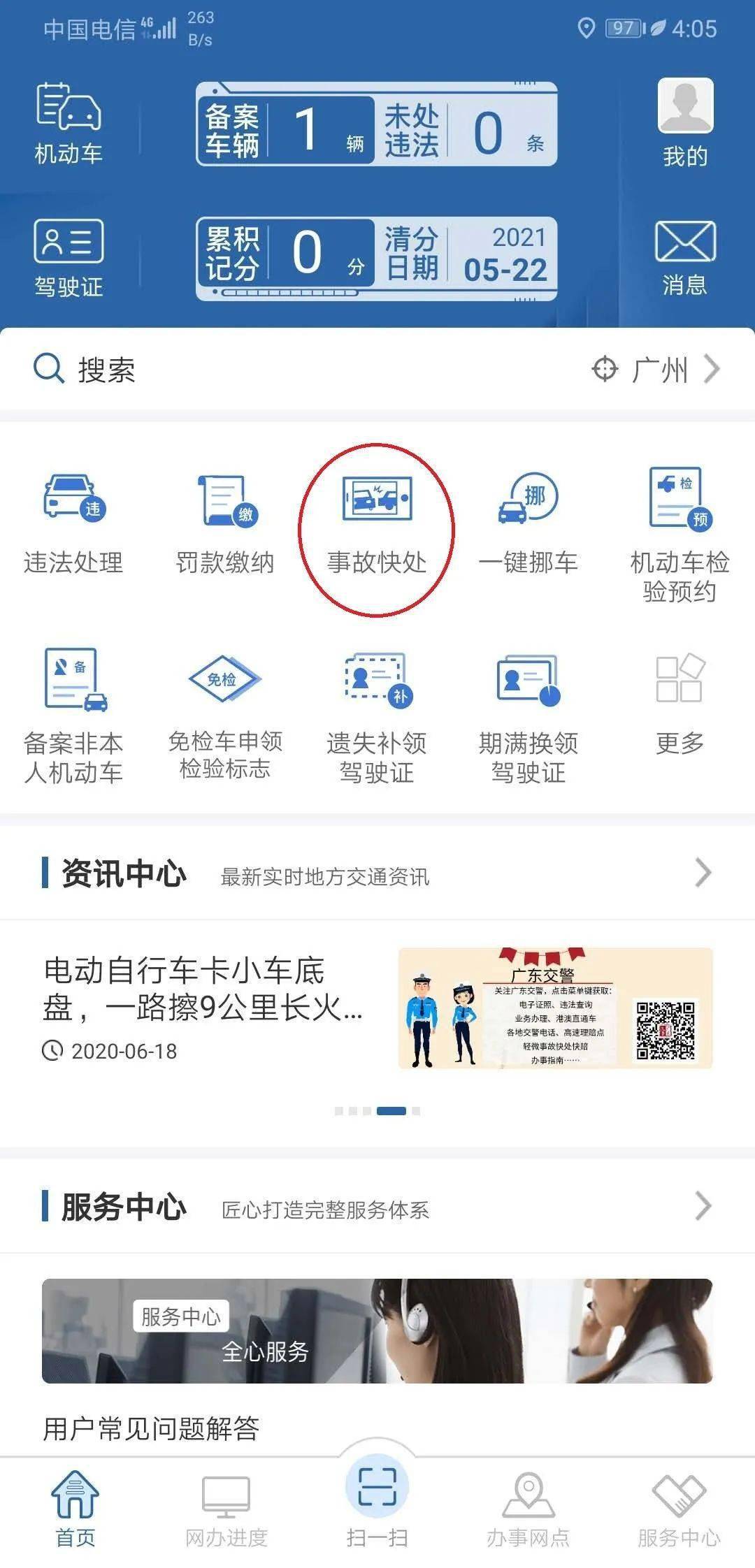
Task: Show 更多 services
Action: pos(679,702)
